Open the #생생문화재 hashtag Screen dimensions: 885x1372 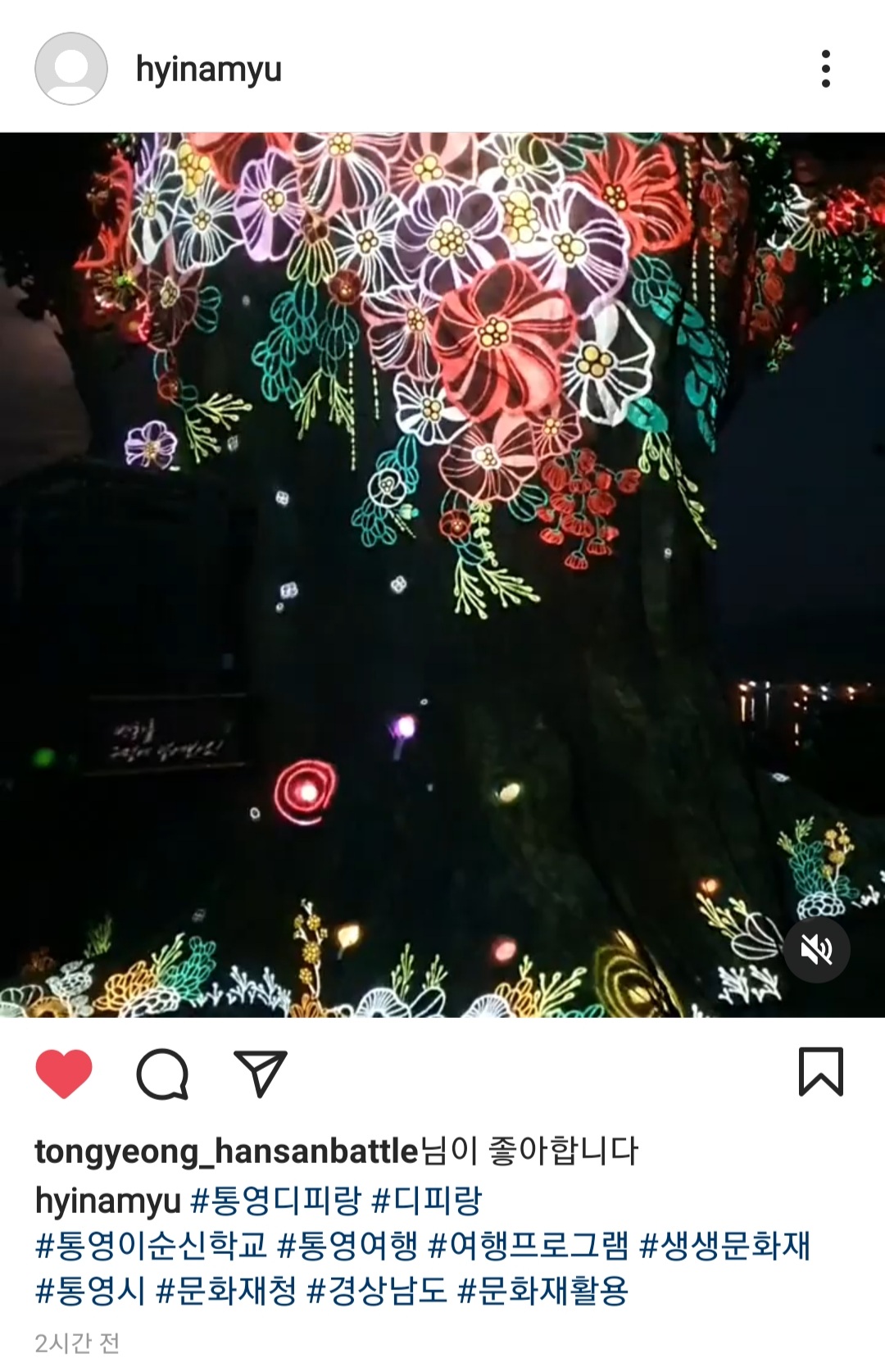(724, 1246)
